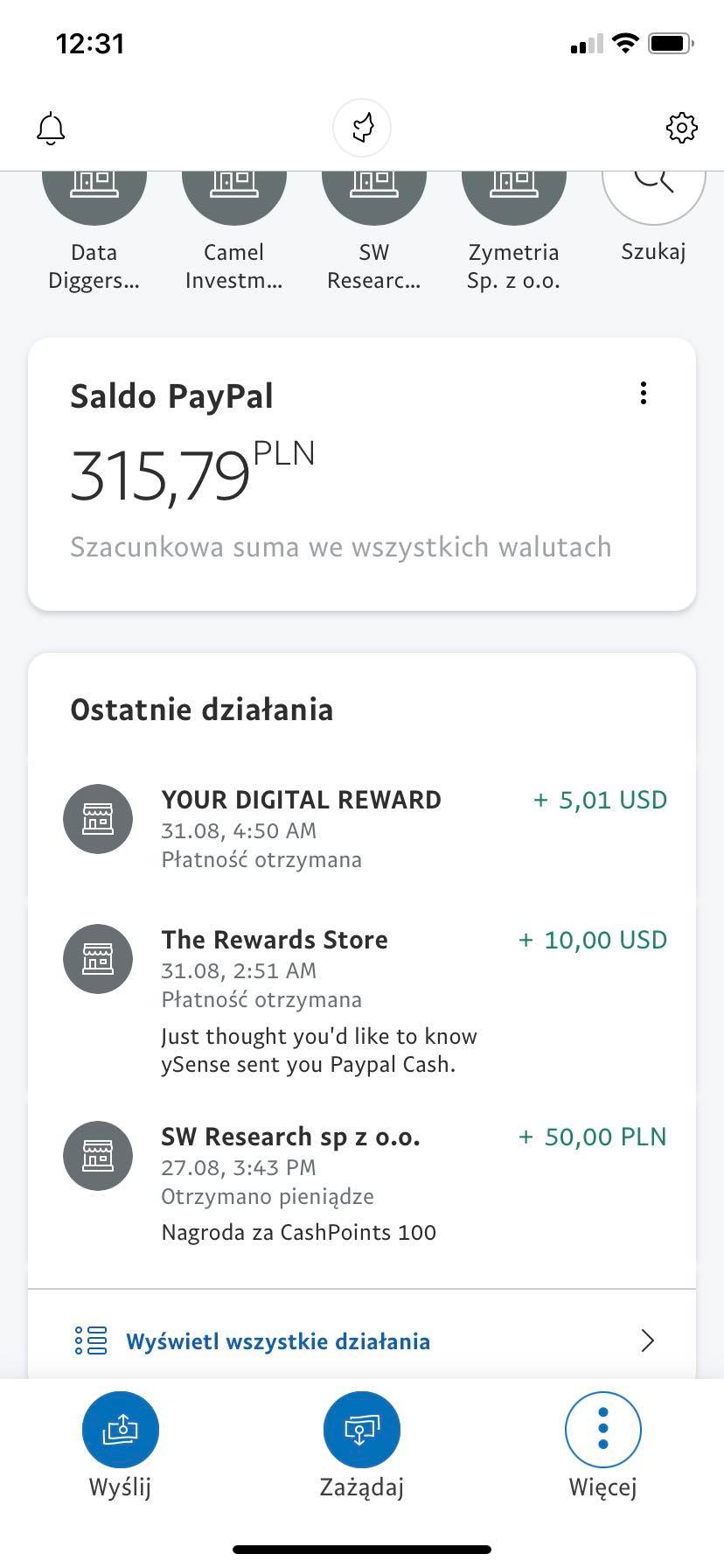Select Zymetria Sp. z o.o. contact
This screenshot has height=1568, width=724.
coord(513,227)
